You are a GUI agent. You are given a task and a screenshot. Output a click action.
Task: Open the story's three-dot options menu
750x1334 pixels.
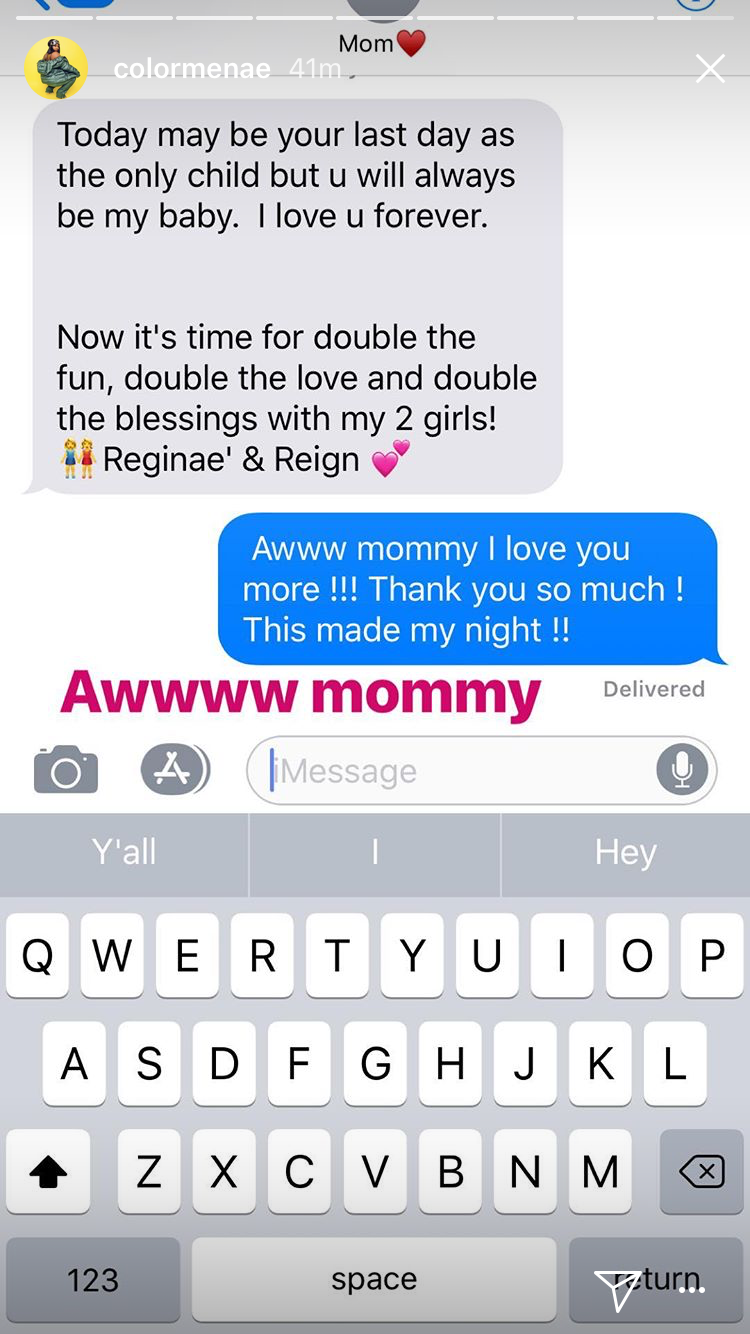691,1289
